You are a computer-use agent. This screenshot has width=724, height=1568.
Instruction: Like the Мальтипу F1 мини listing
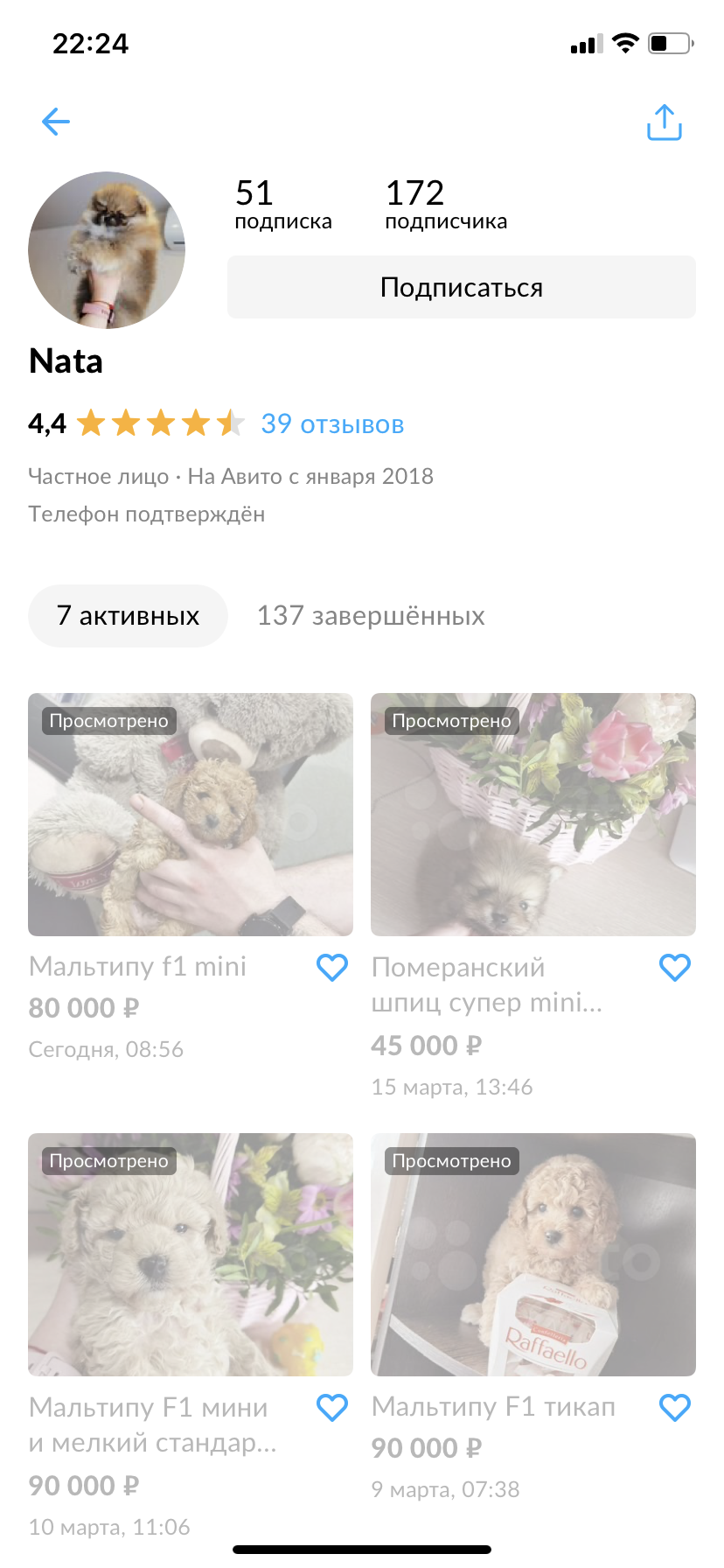coord(332,1408)
